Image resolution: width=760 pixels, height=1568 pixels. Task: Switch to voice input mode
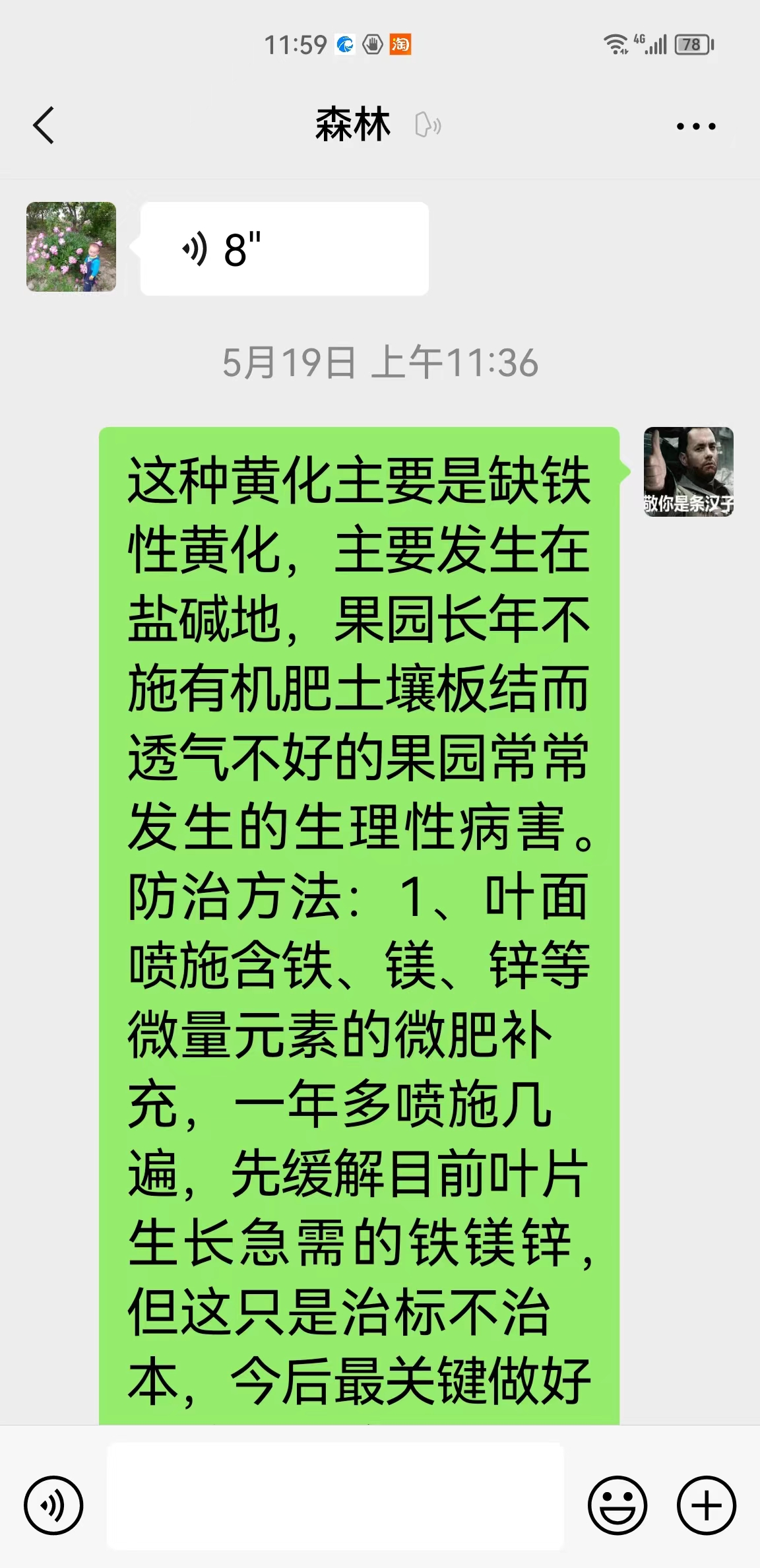53,1505
